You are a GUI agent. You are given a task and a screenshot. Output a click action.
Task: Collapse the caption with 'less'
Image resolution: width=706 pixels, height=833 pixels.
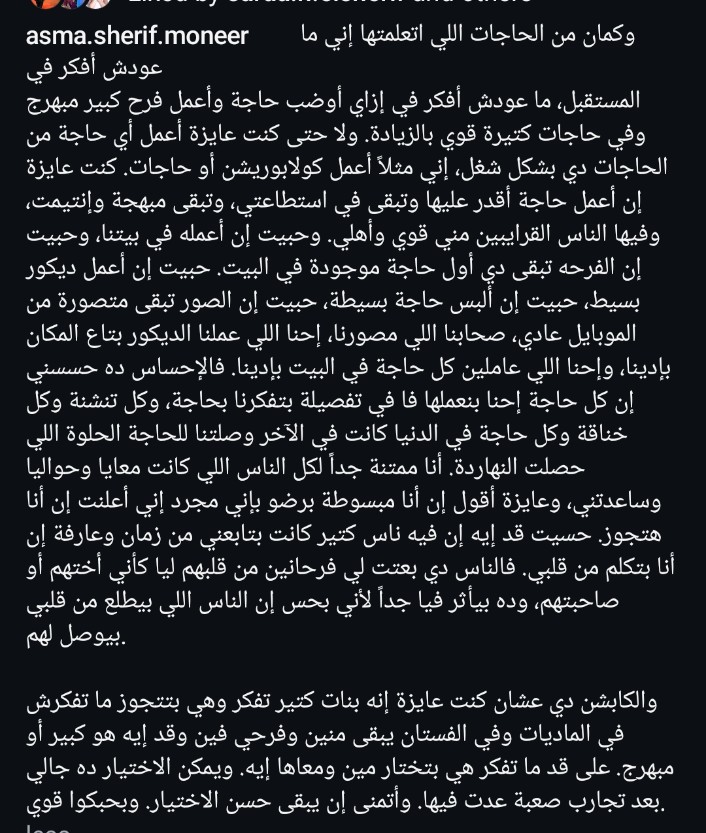(48, 828)
